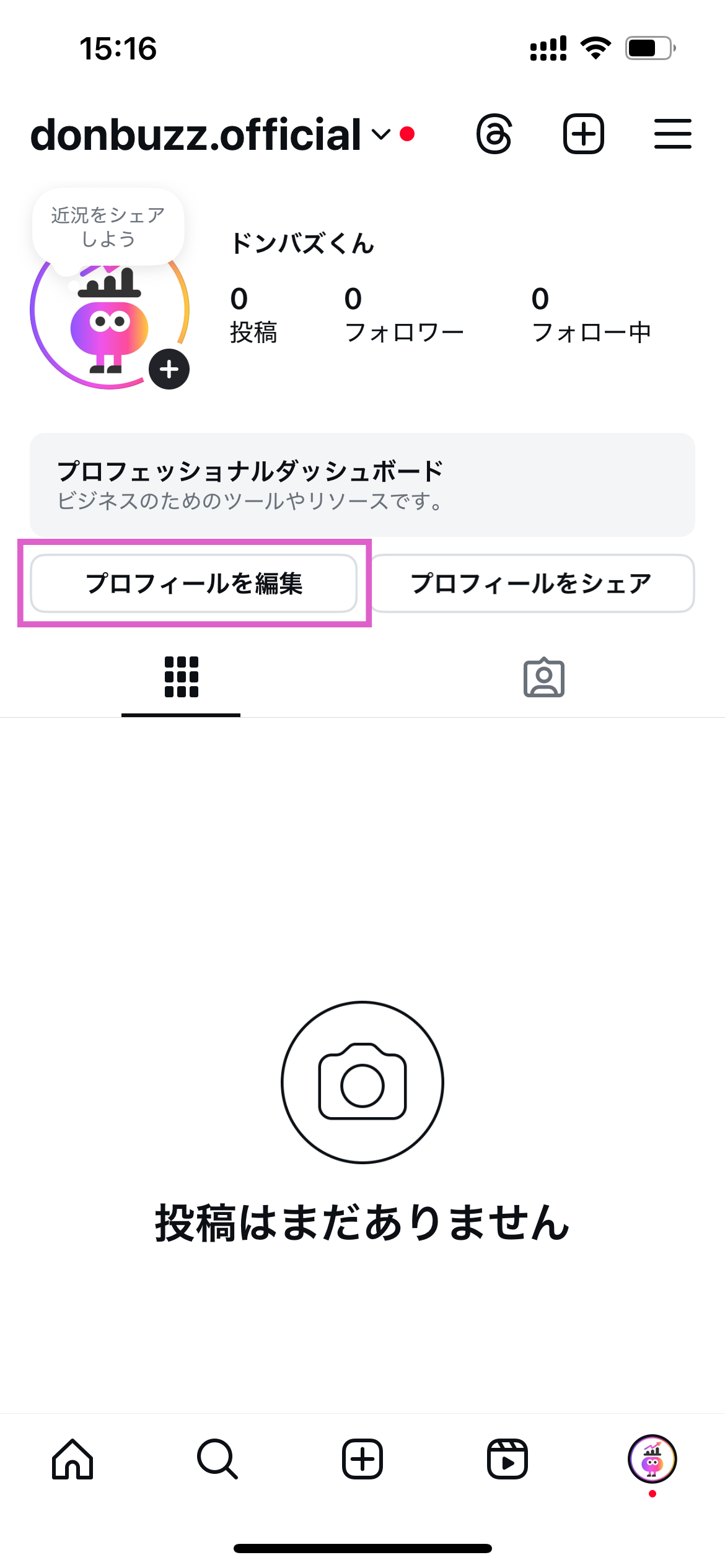Viewport: 725px width, 1568px height.
Task: Tap the 近況をシェアしよう bubble
Action: [107, 226]
